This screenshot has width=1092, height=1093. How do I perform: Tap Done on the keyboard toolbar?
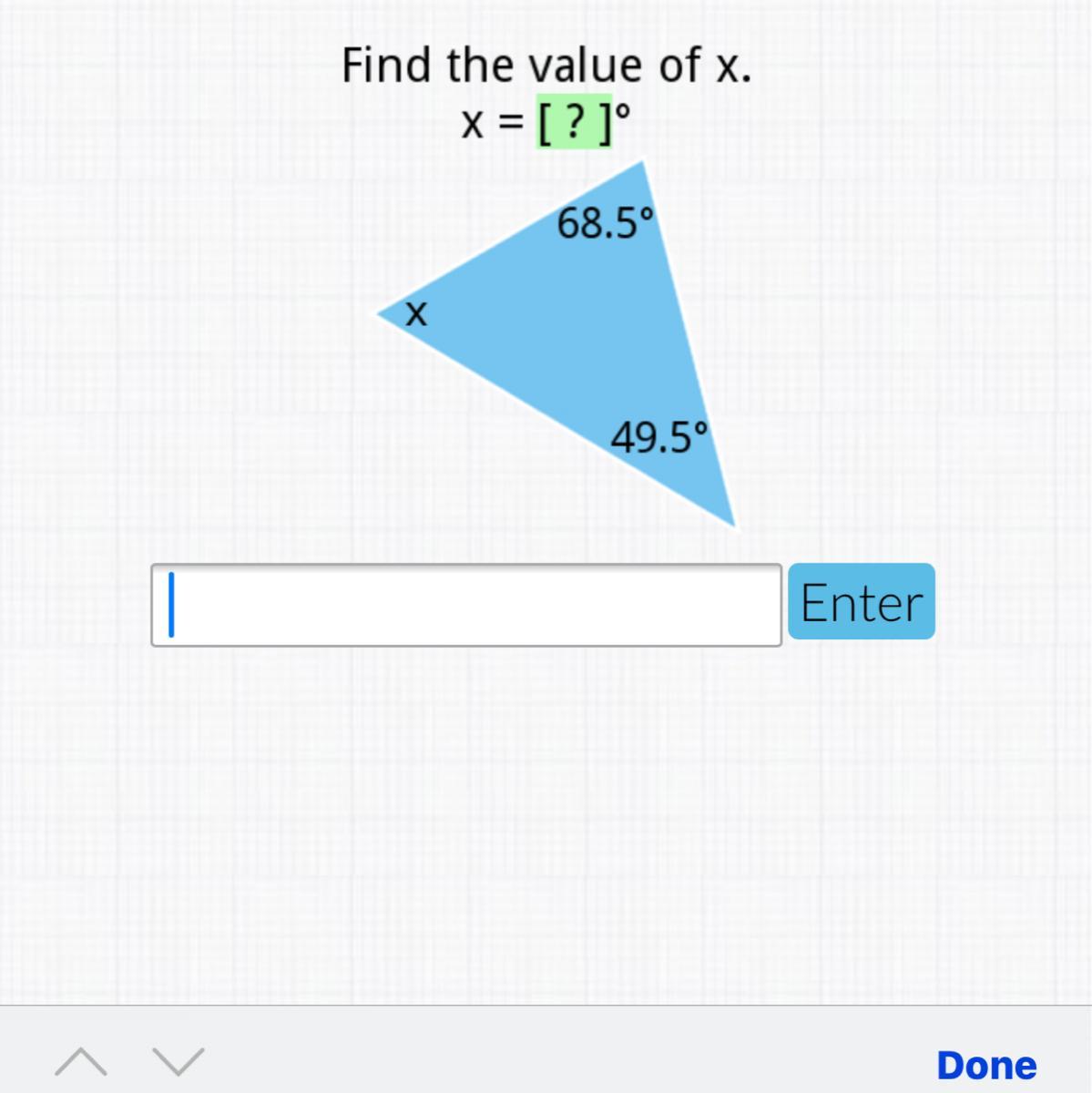(x=986, y=1065)
